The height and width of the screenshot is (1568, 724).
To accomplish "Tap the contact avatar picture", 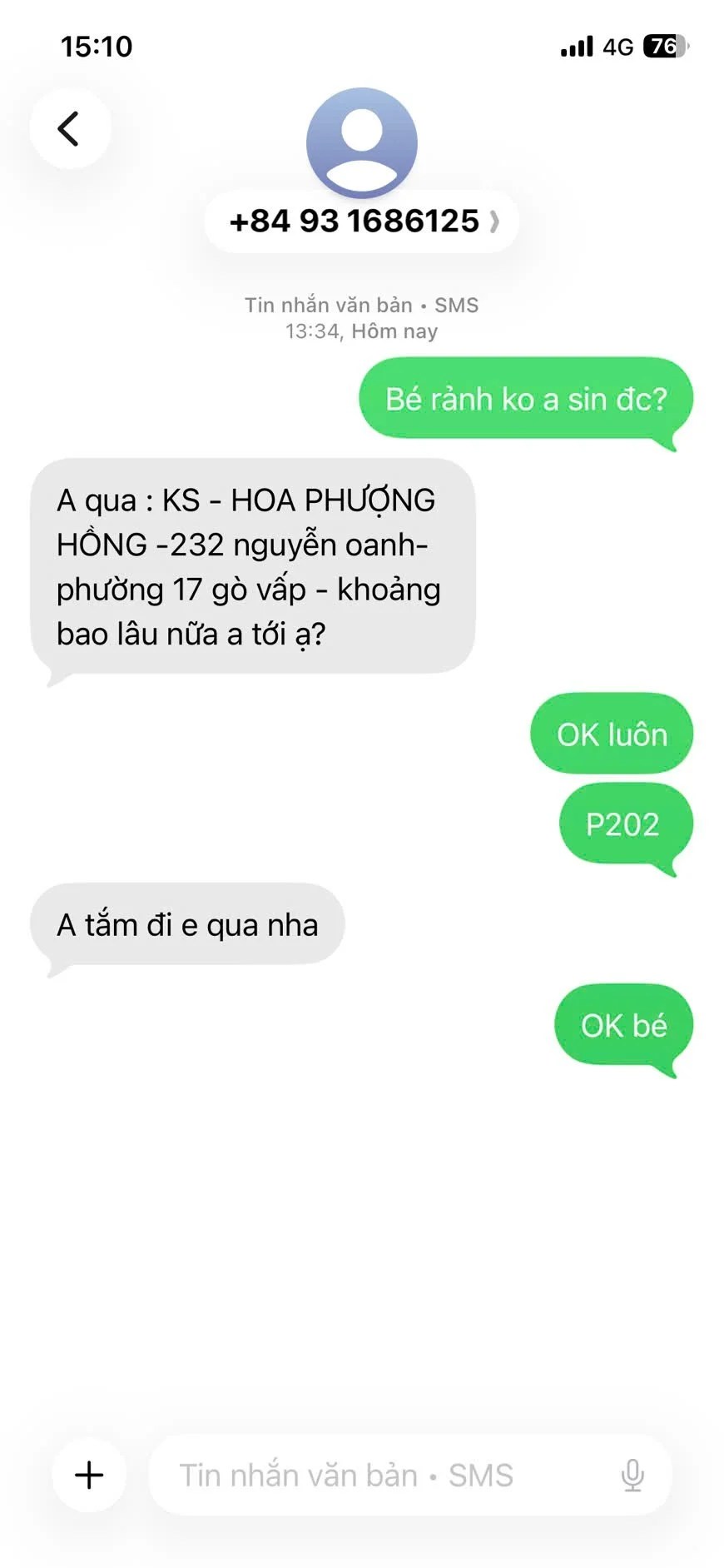I will (362, 142).
